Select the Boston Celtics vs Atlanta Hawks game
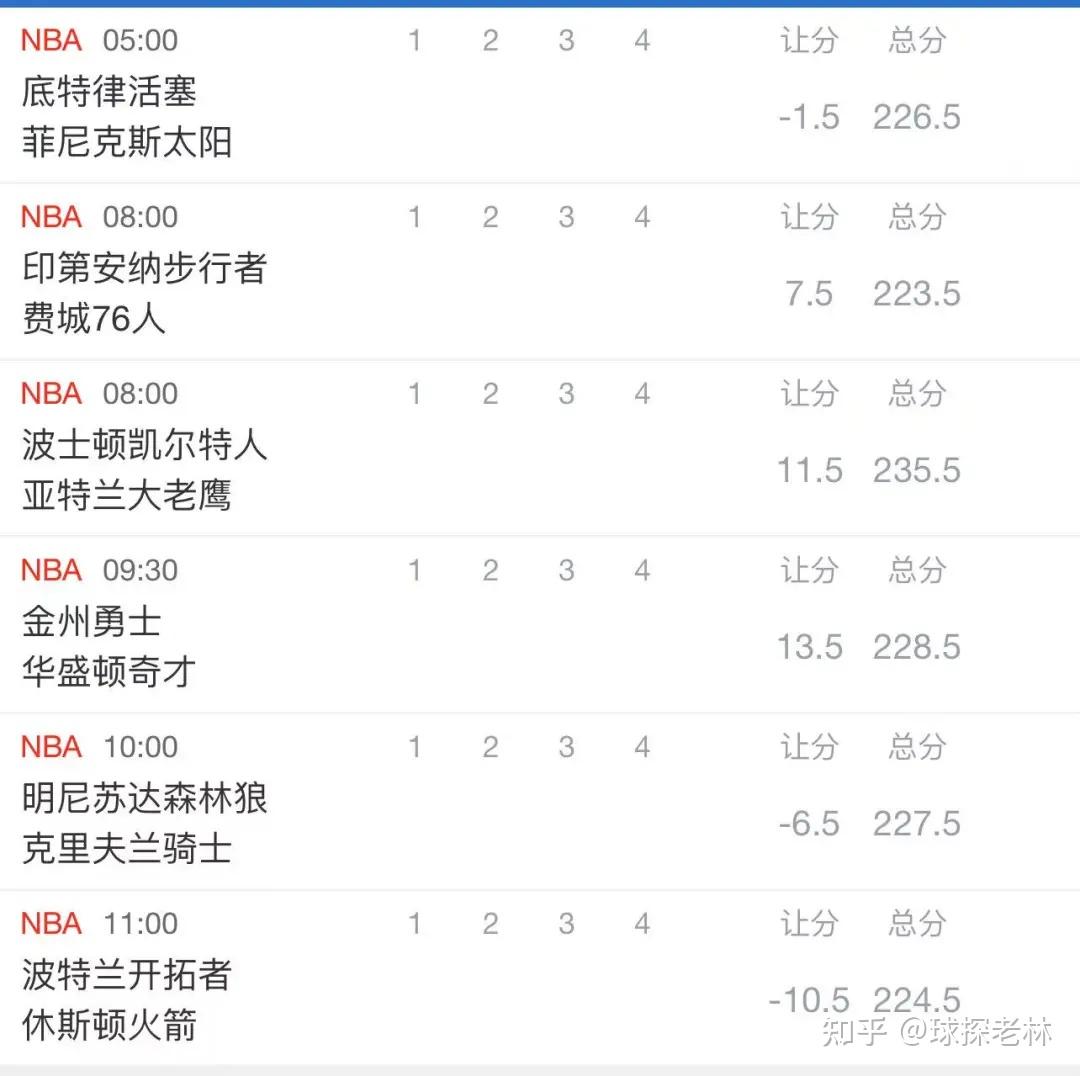This screenshot has width=1080, height=1076. coord(144,470)
